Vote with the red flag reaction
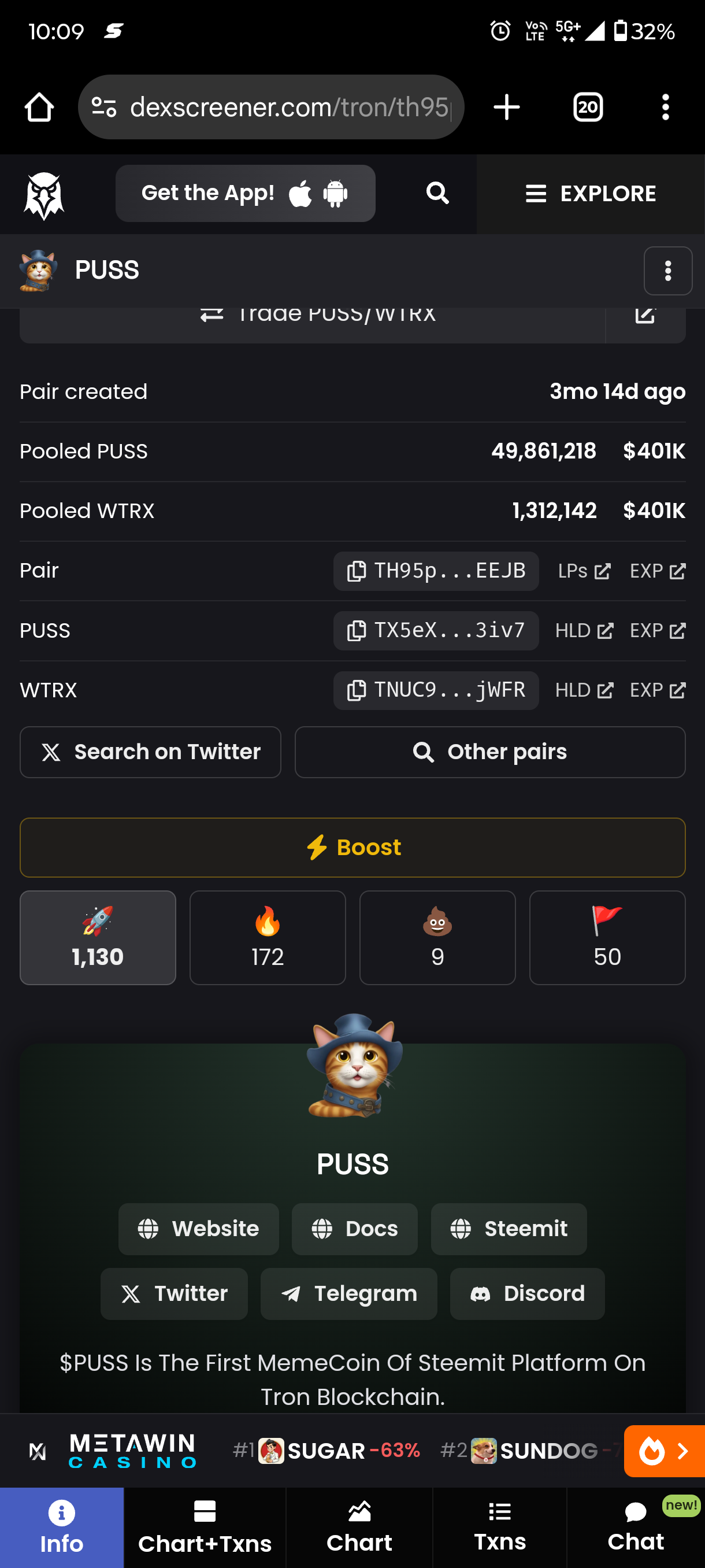This screenshot has height=1568, width=705. 606,937
